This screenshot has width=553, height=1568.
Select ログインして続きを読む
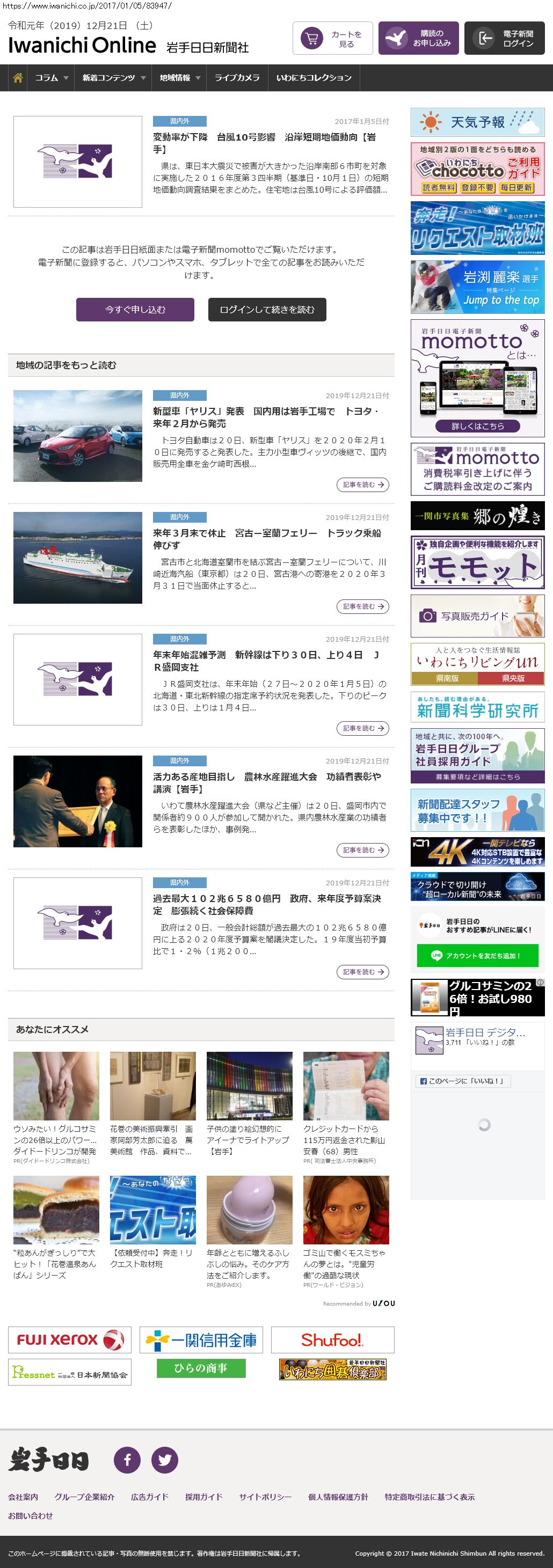267,309
